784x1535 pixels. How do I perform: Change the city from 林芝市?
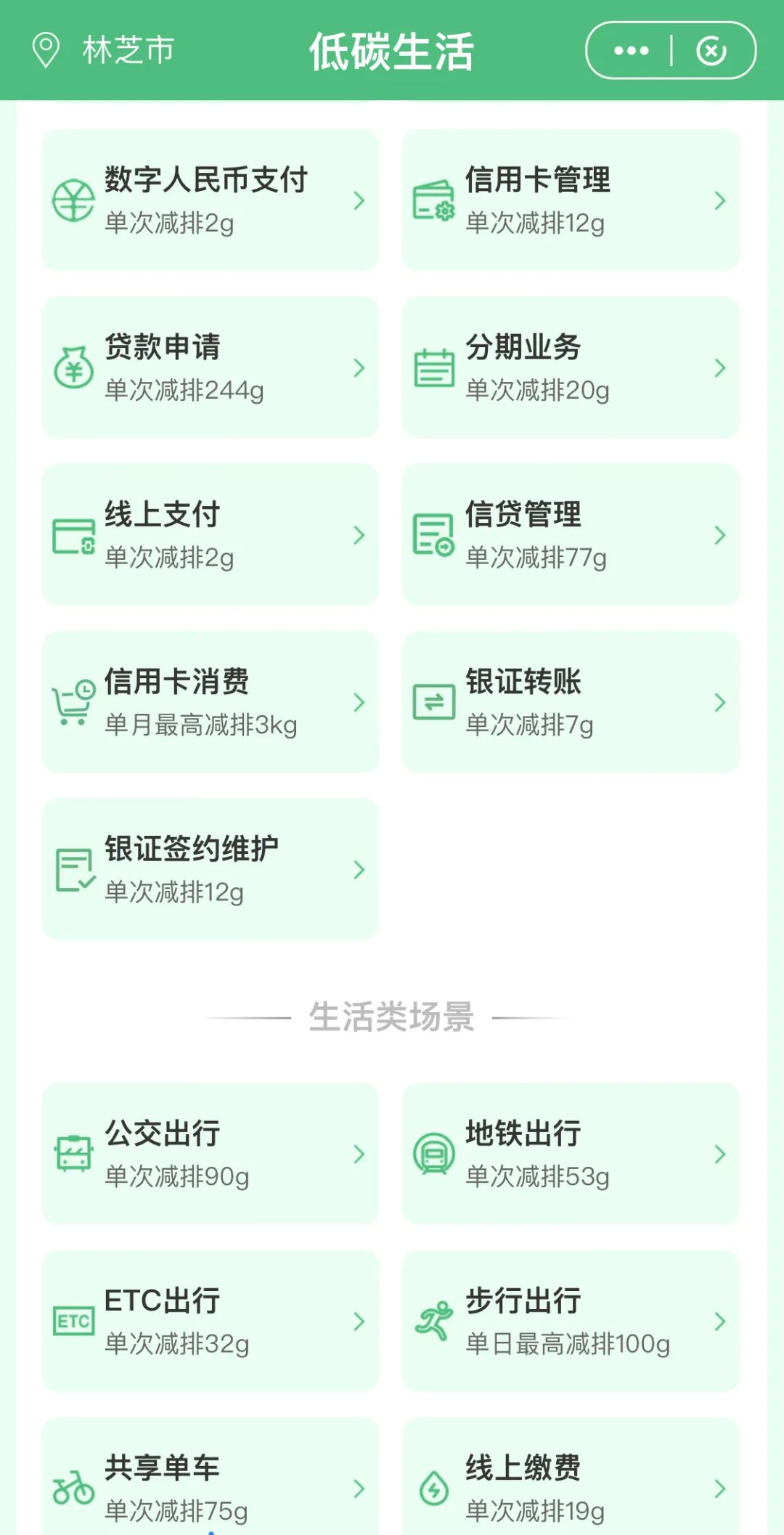pos(104,50)
